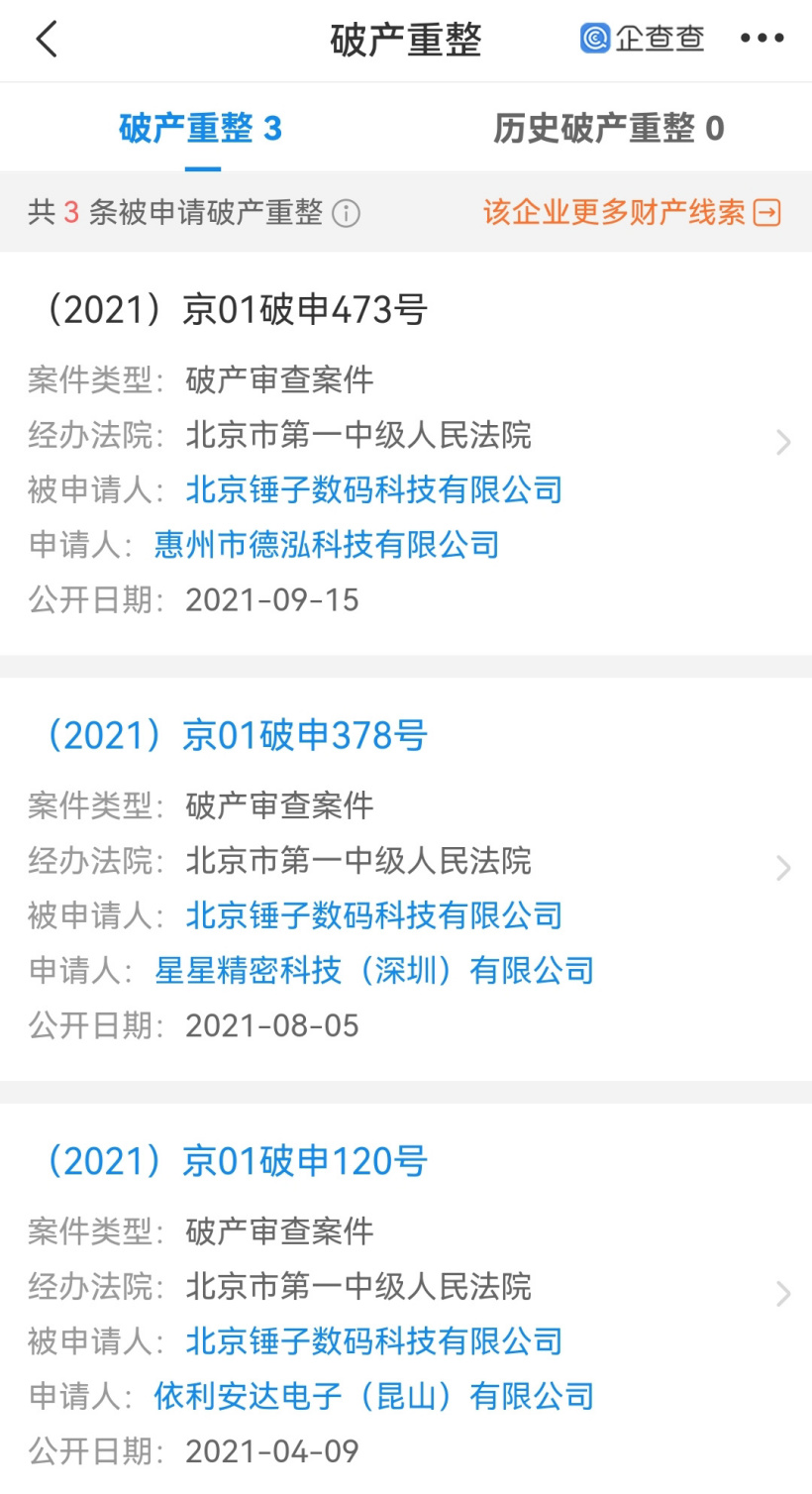812x1494 pixels.
Task: Open case (2021)京01破申378号 details
Action: [x=236, y=736]
